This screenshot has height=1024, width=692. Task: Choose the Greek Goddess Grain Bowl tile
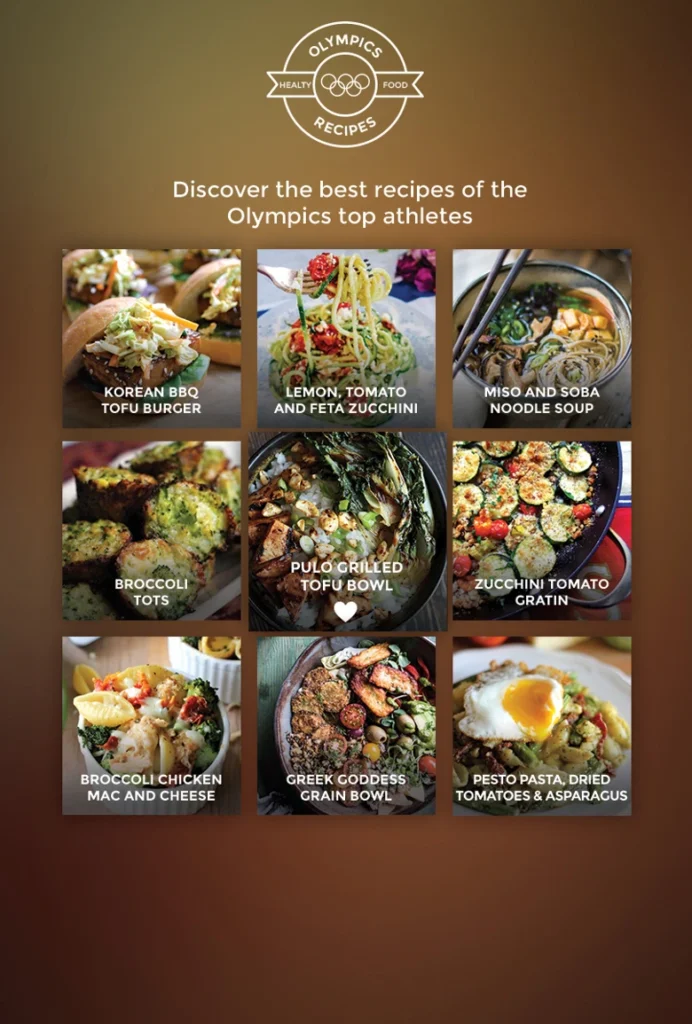click(346, 725)
